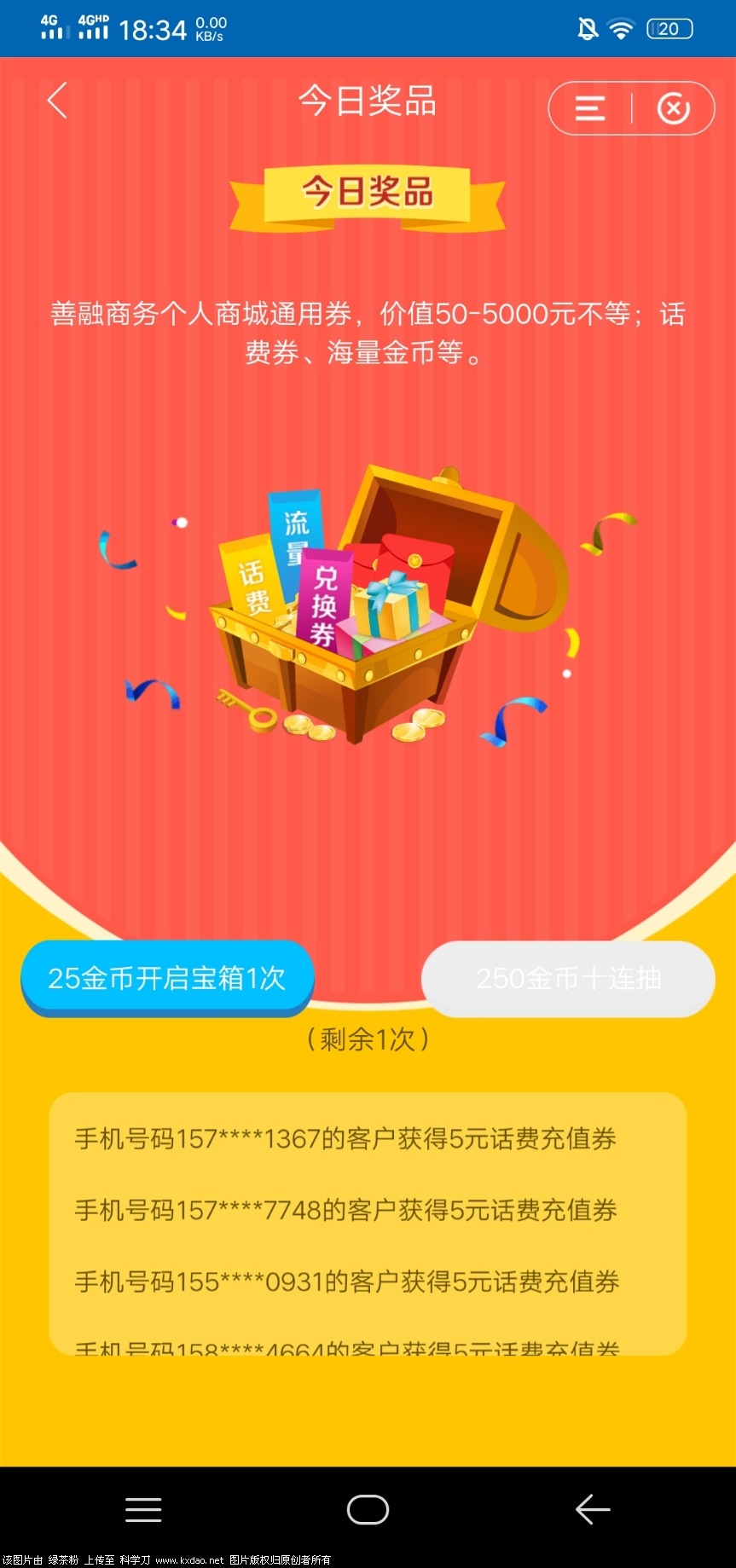Tap the golden 今日奖品 banner ribbon
Image resolution: width=736 pixels, height=1568 pixels.
point(368,194)
